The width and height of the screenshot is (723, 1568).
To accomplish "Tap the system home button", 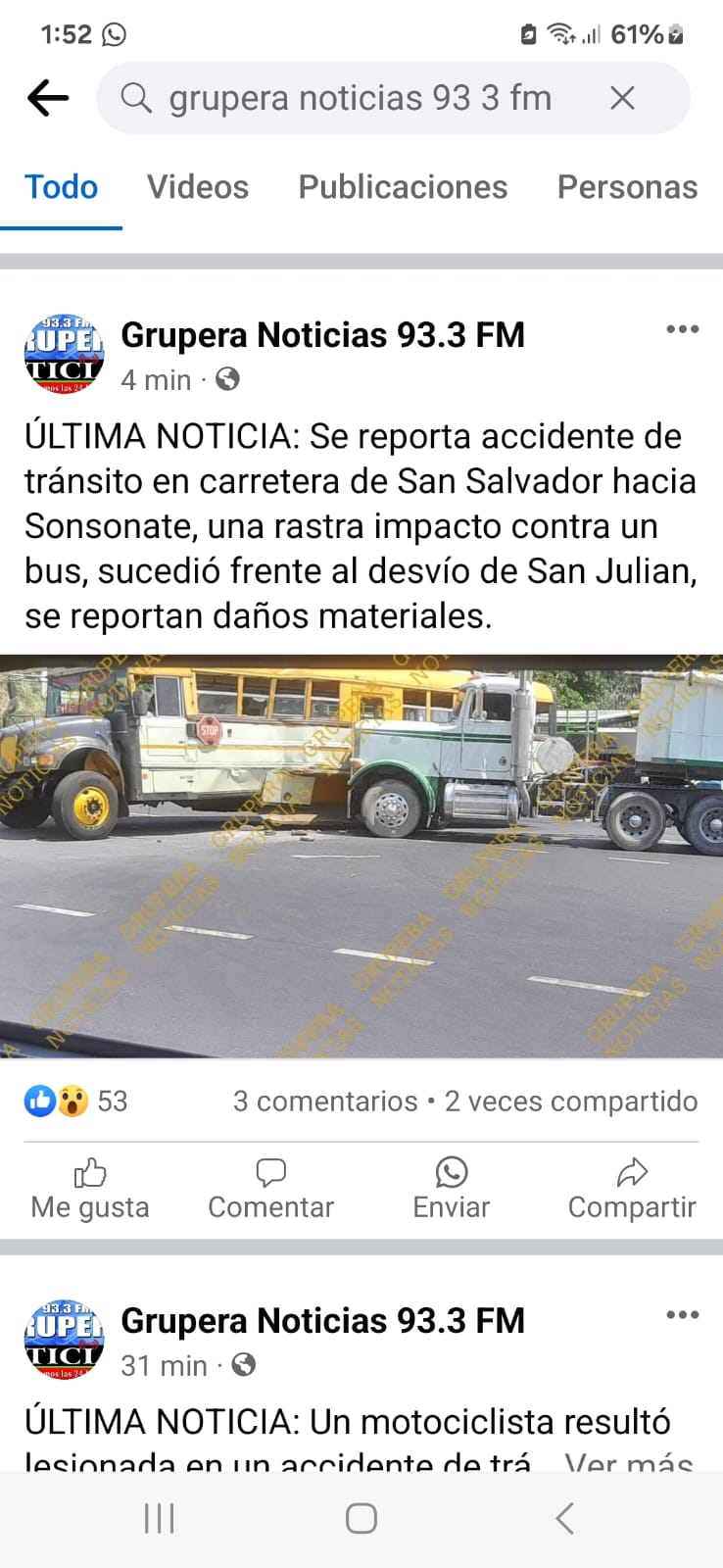I will [361, 1519].
